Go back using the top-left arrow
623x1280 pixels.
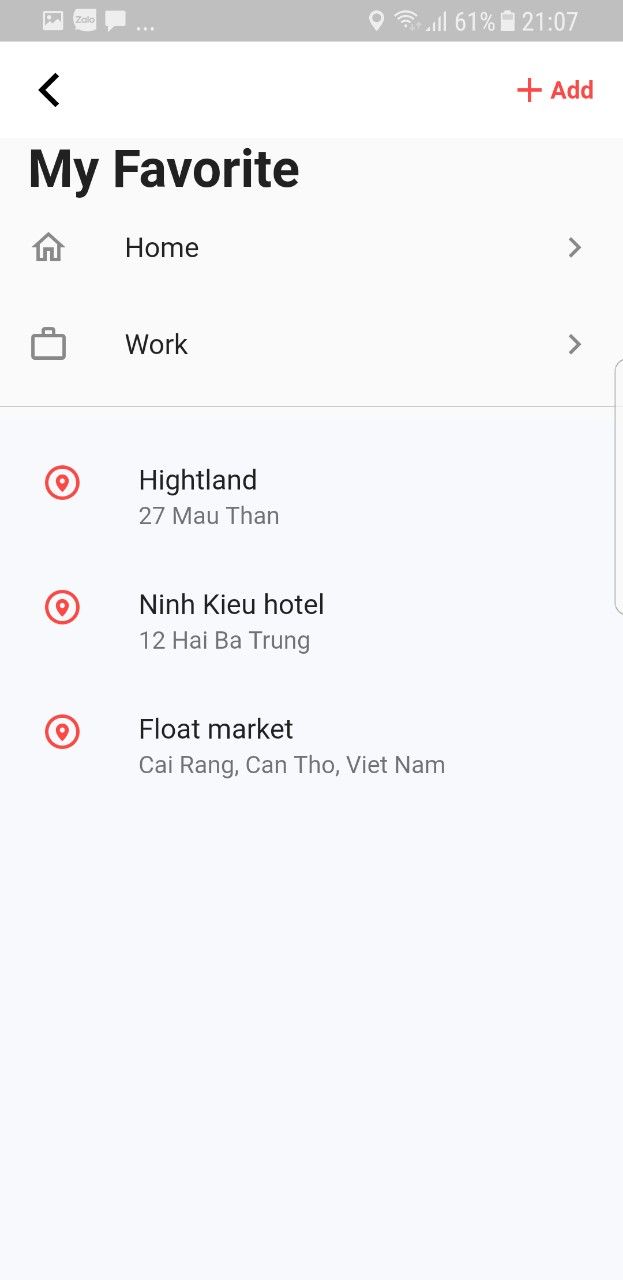click(x=49, y=90)
